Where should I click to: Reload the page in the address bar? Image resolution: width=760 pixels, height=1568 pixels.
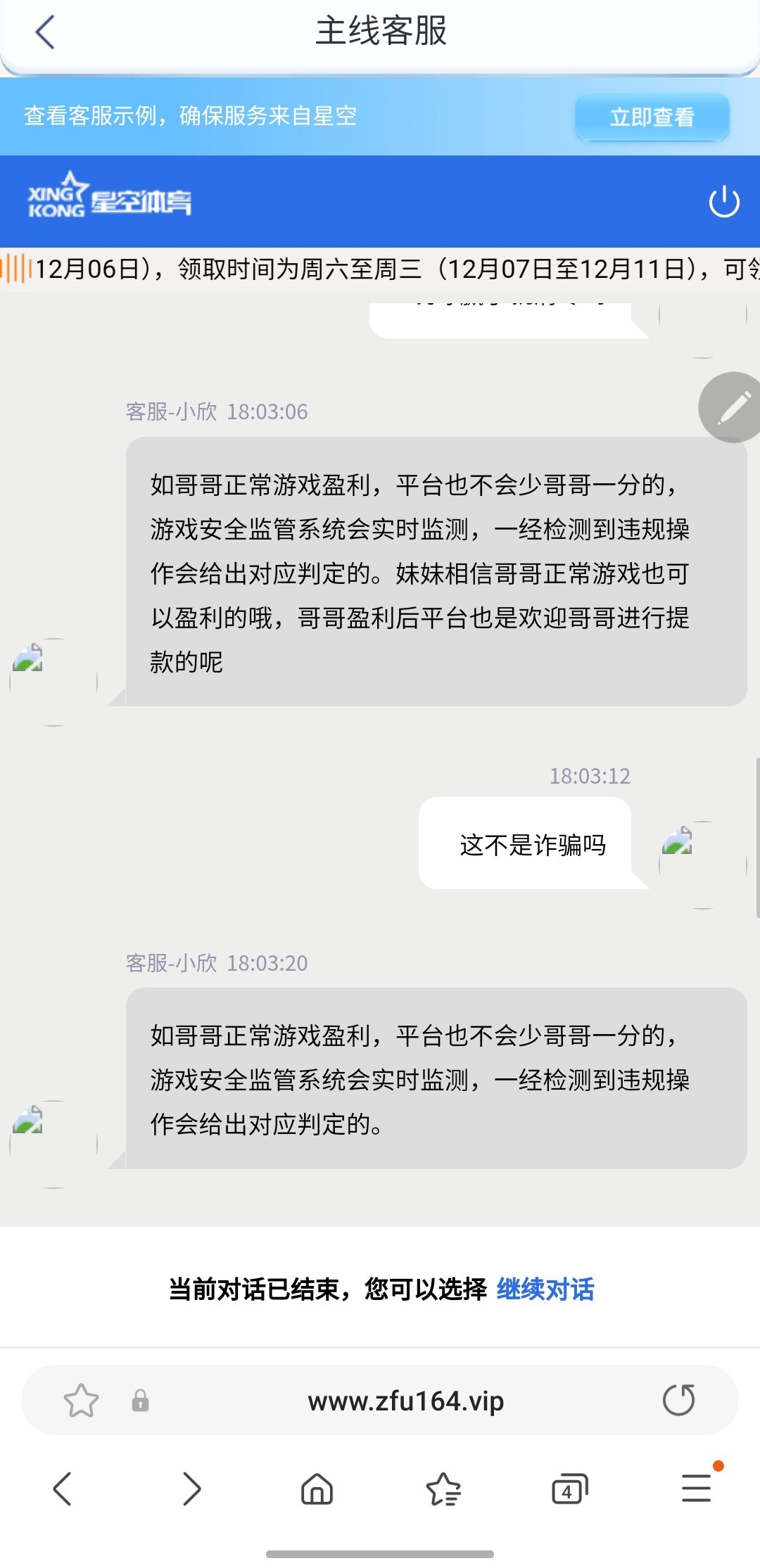678,1400
